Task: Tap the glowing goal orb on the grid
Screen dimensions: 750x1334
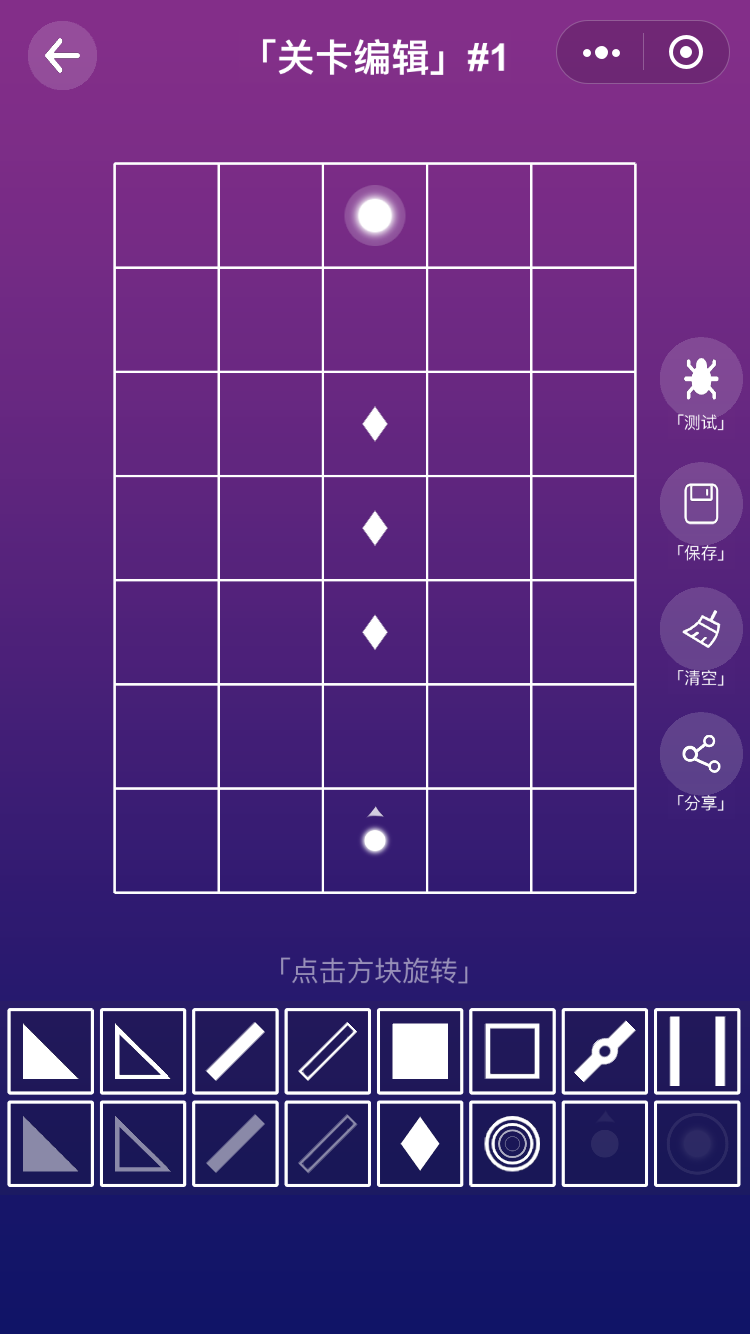Action: tap(375, 215)
